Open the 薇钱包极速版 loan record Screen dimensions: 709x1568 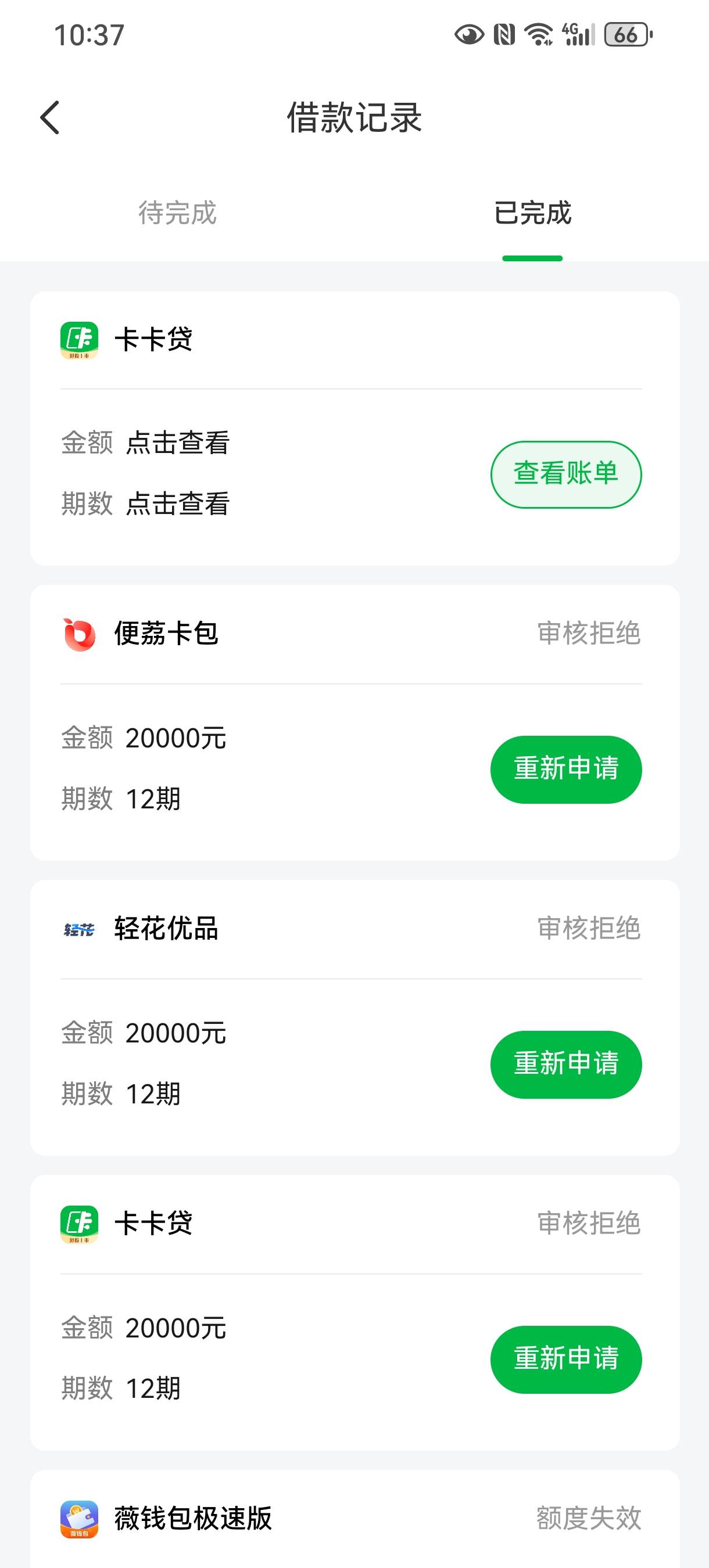354,1519
